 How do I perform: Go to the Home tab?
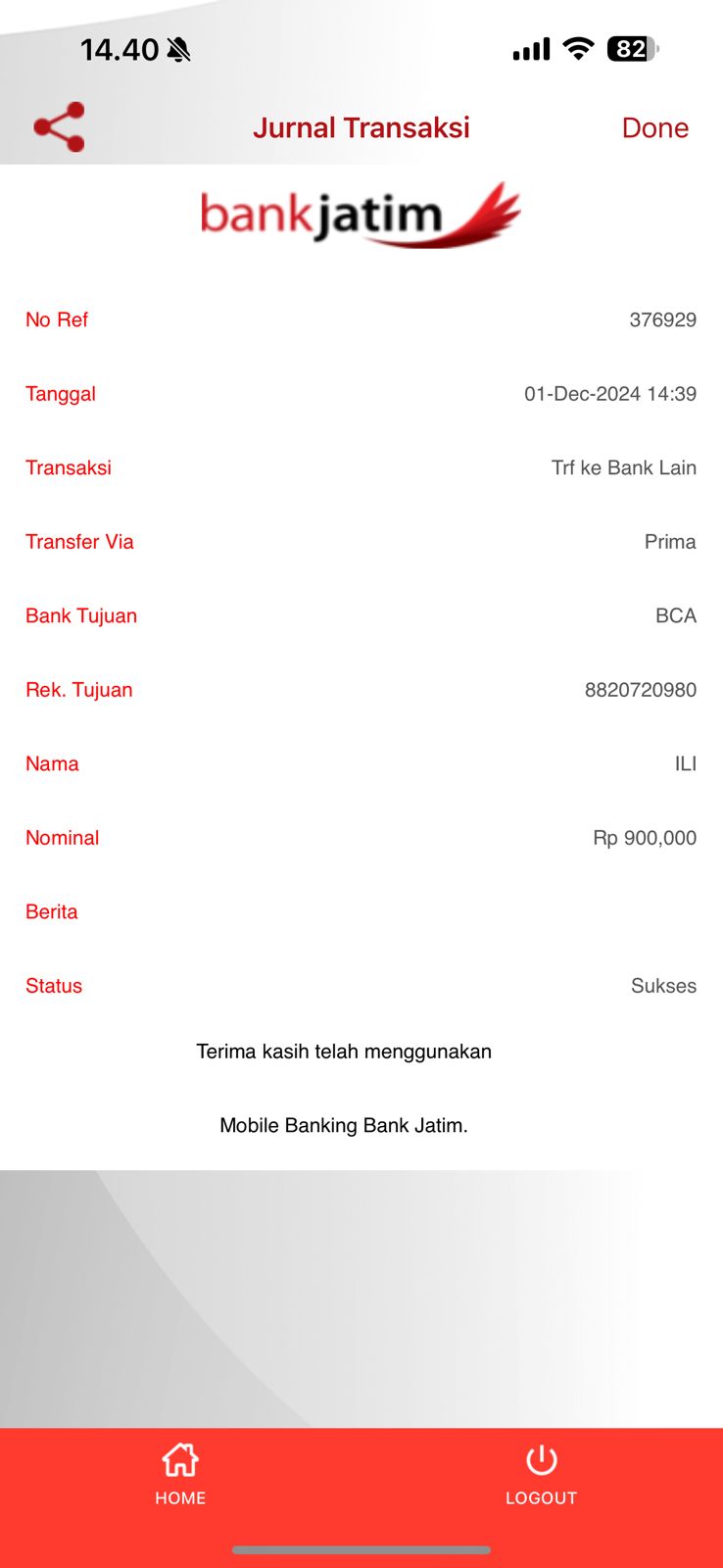click(180, 1473)
